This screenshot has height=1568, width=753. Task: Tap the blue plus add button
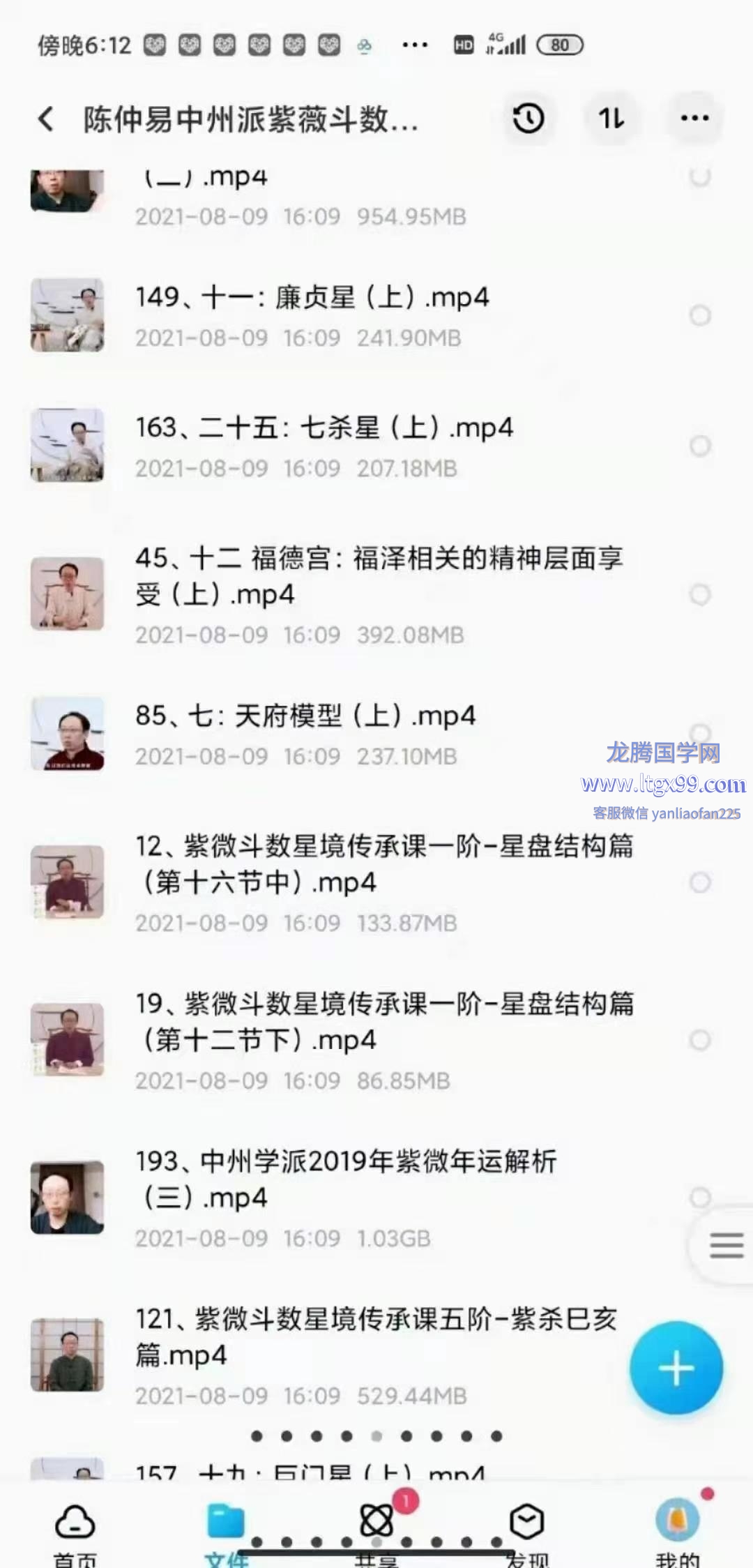point(676,1368)
